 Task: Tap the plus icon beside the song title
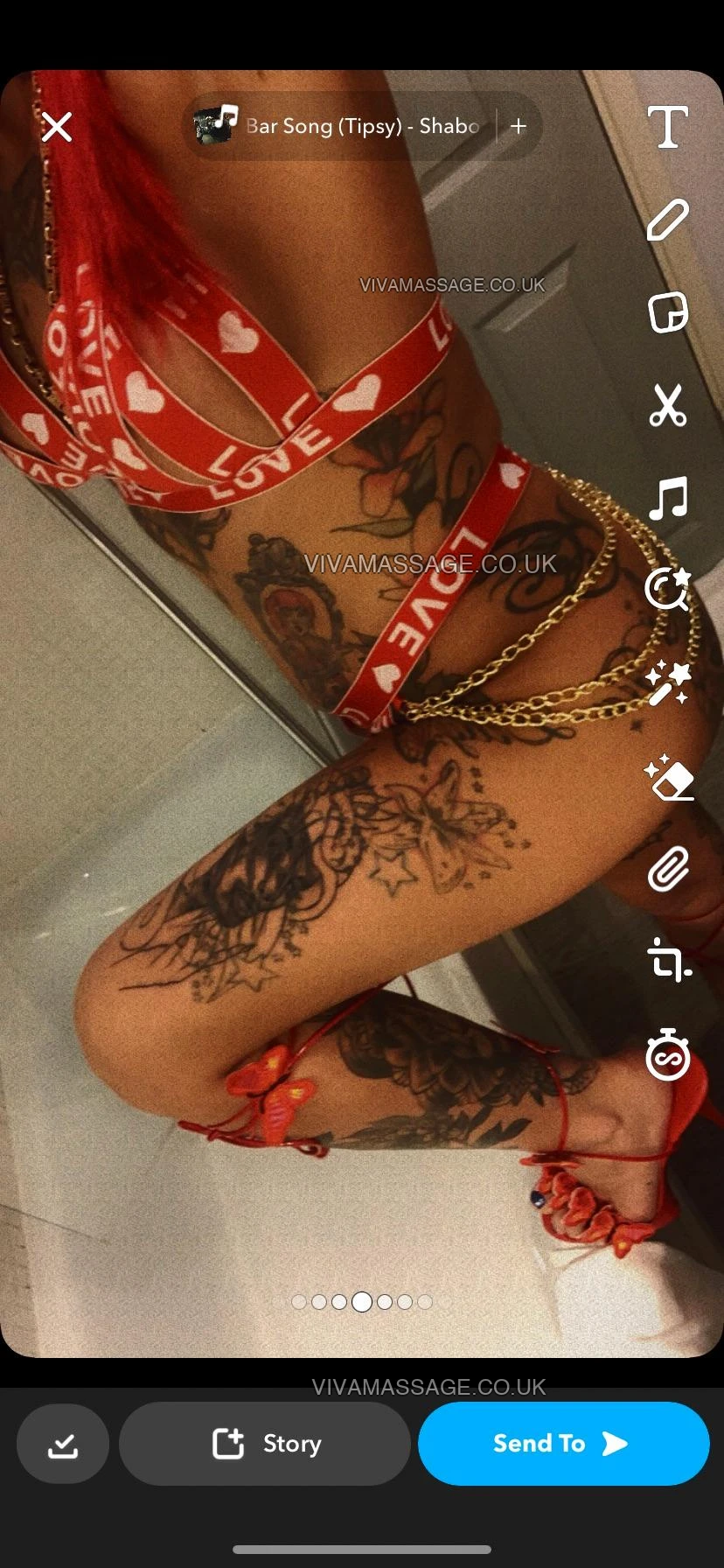pyautogui.click(x=519, y=126)
